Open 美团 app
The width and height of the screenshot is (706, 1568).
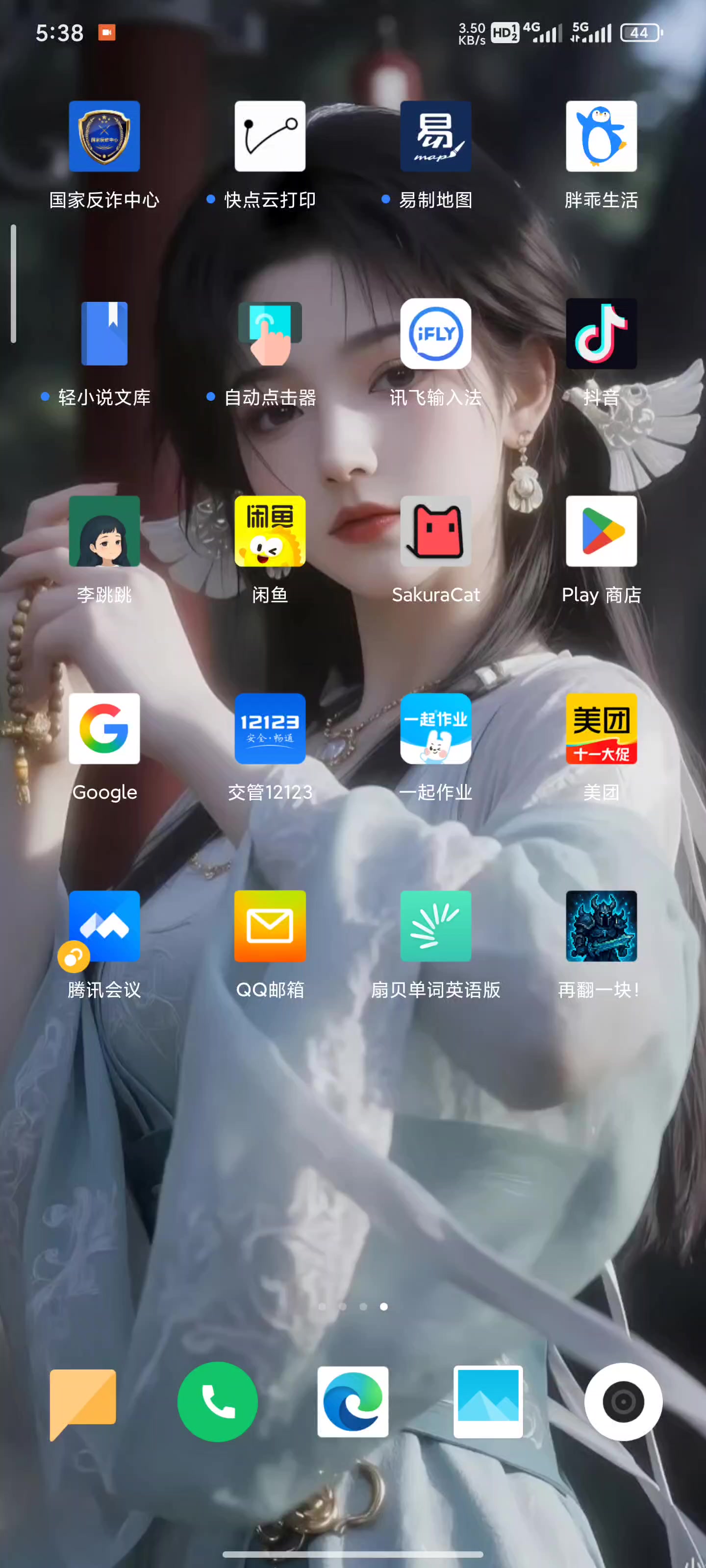(601, 729)
